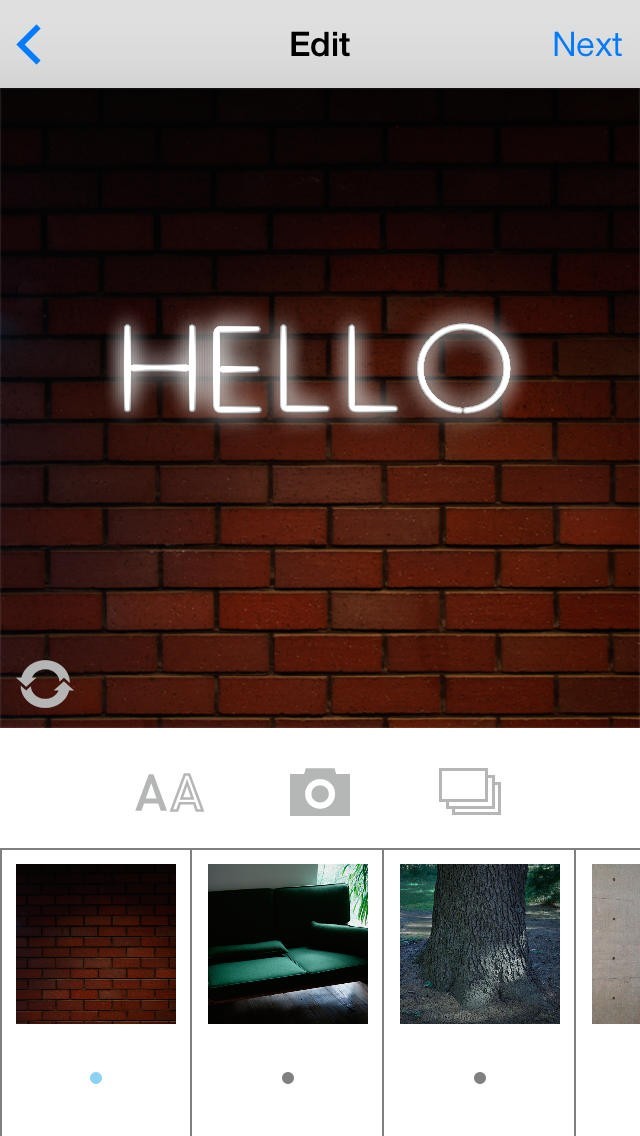640x1136 pixels.
Task: Open the stacked layers option
Action: click(x=470, y=791)
